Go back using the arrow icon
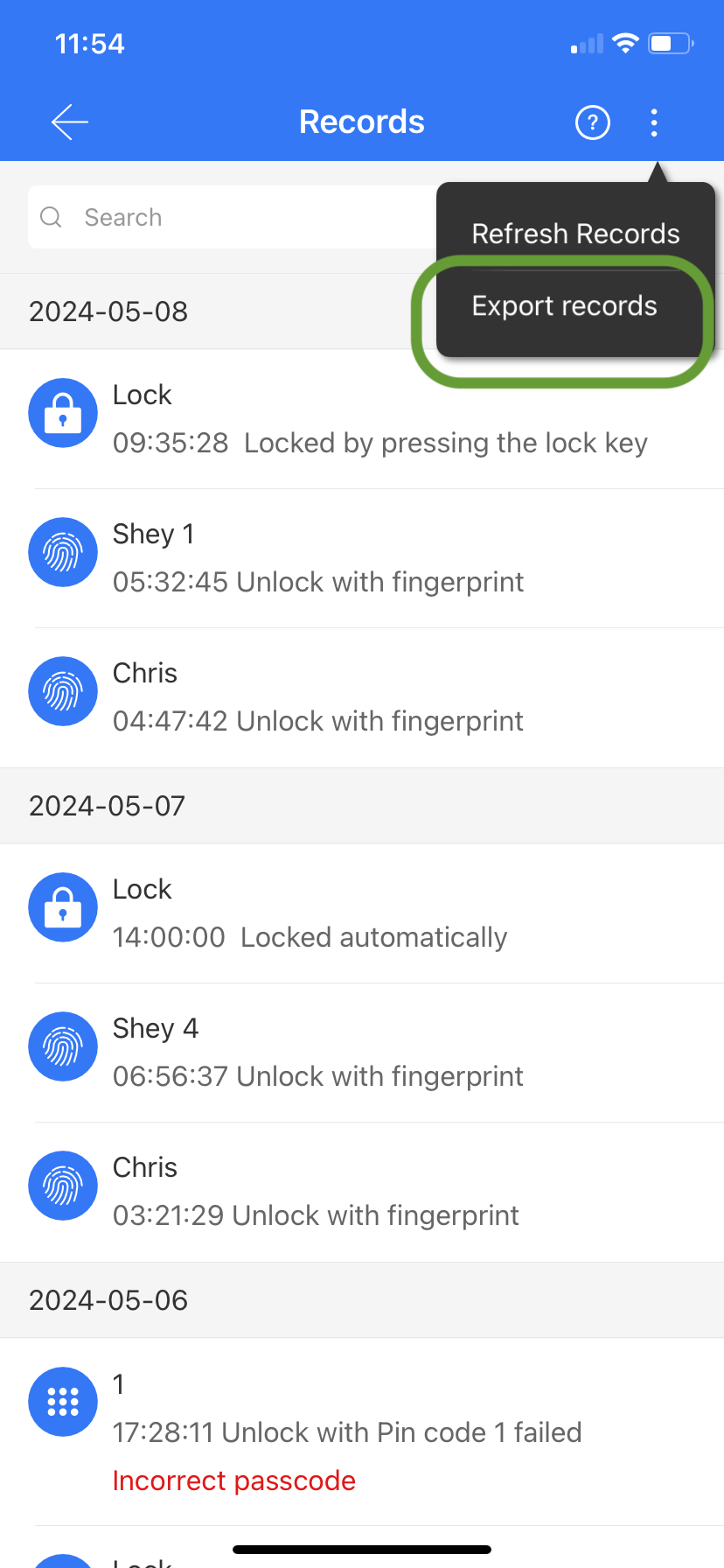 pyautogui.click(x=70, y=122)
